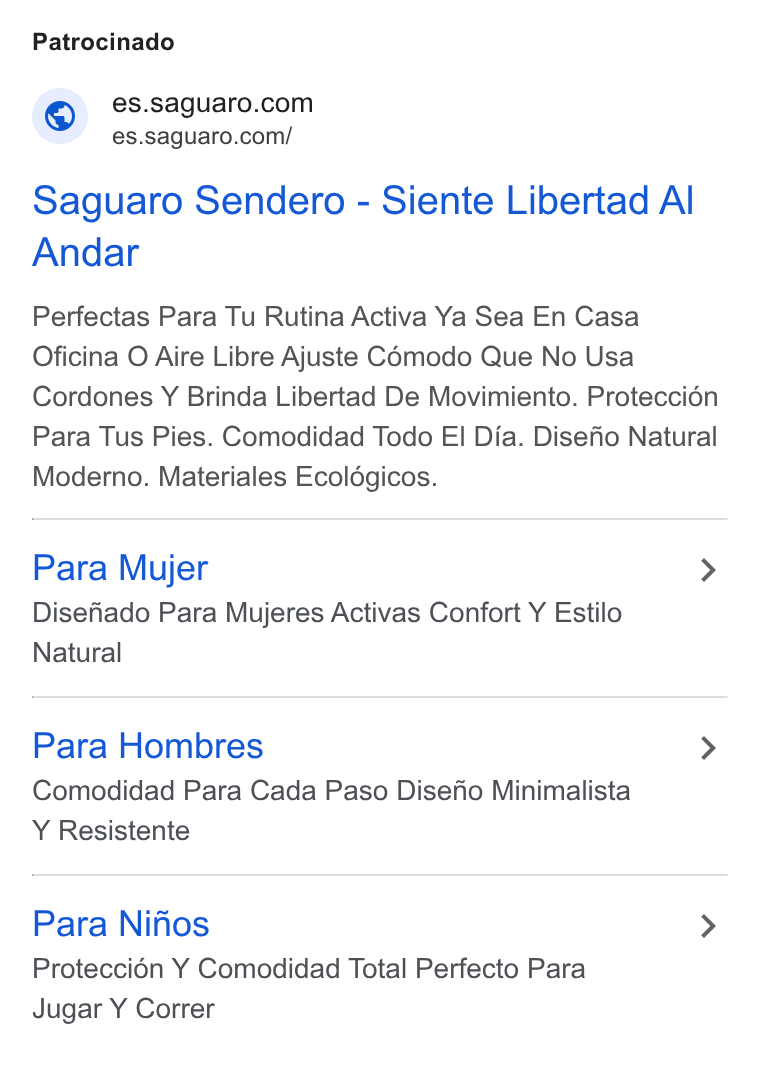Open the Saguaro Sendero ad headline
The image size is (760, 1076).
[364, 226]
